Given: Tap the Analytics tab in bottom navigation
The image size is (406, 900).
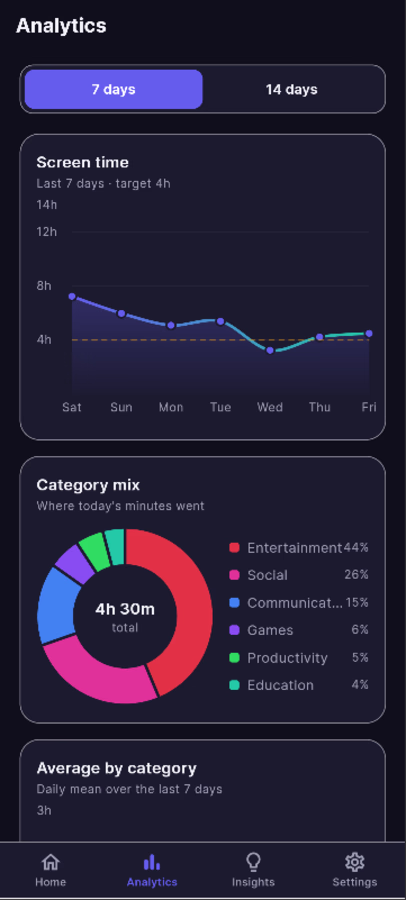Looking at the screenshot, I should tap(152, 870).
